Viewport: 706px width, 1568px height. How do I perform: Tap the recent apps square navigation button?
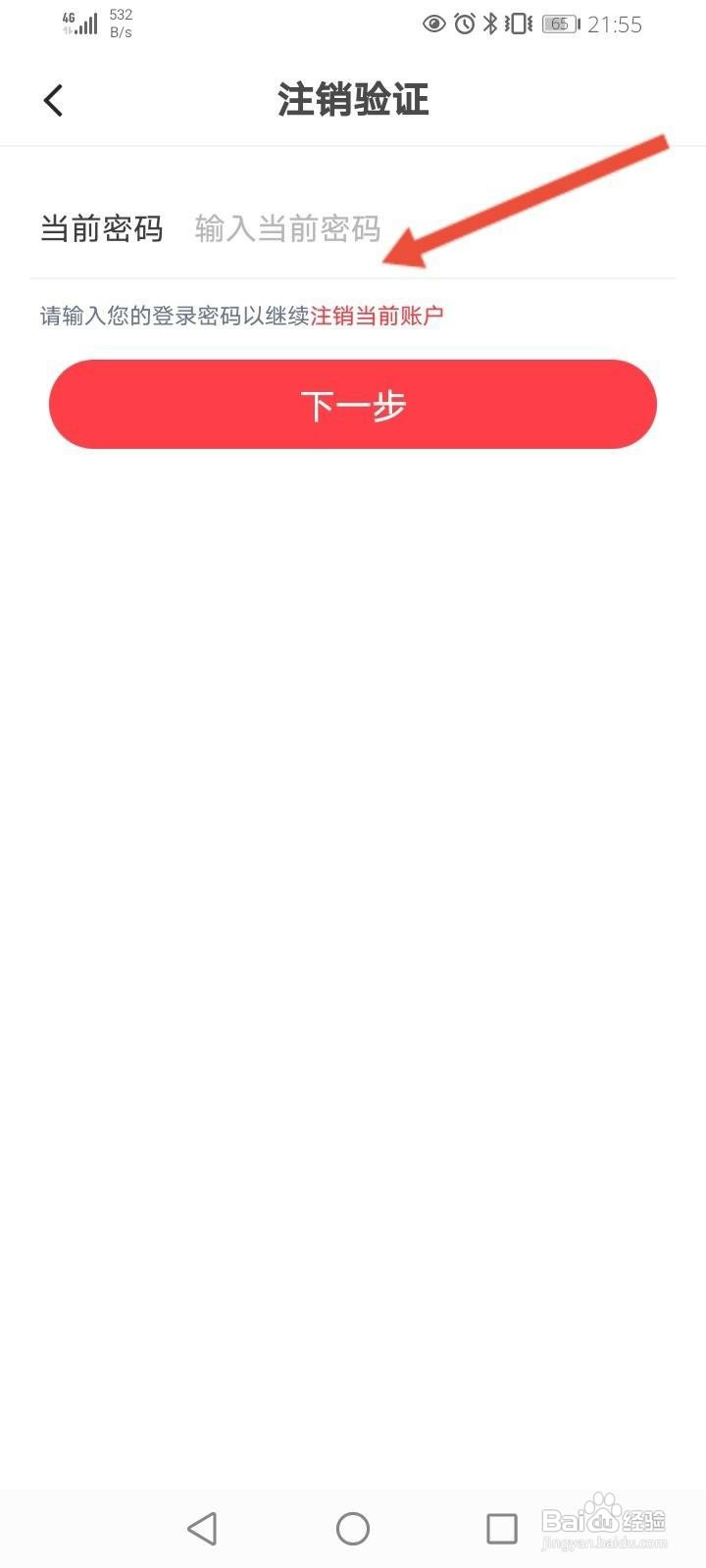502,1528
